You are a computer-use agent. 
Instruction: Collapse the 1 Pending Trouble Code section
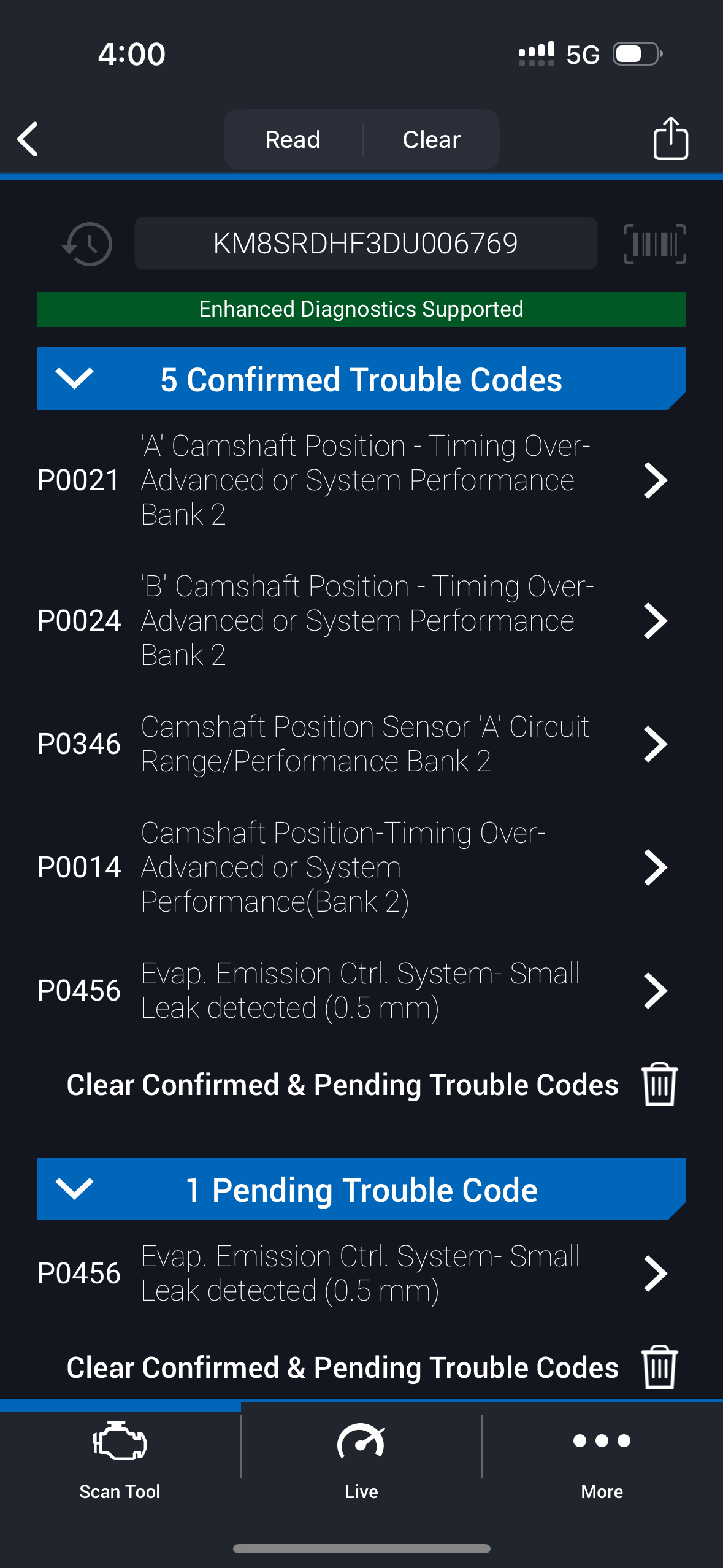pyautogui.click(x=74, y=1189)
